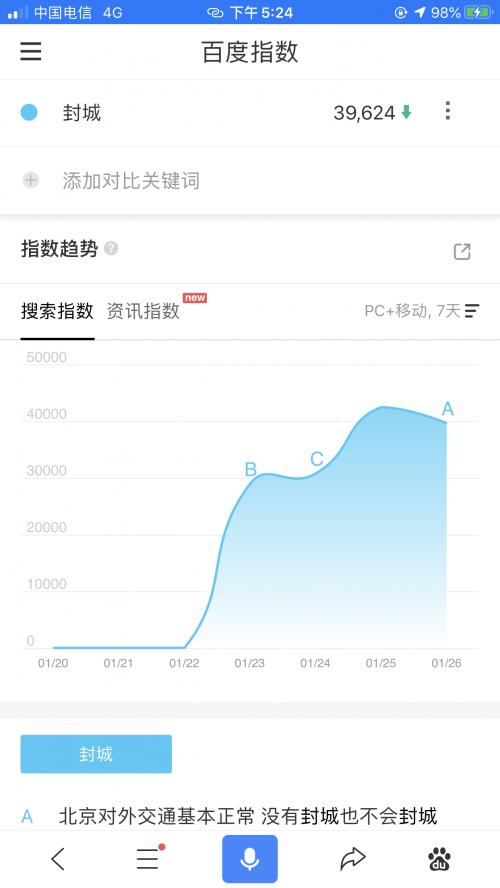Open the PC+移动, 7天 filter
Viewport: 500px width, 888px height.
click(422, 310)
